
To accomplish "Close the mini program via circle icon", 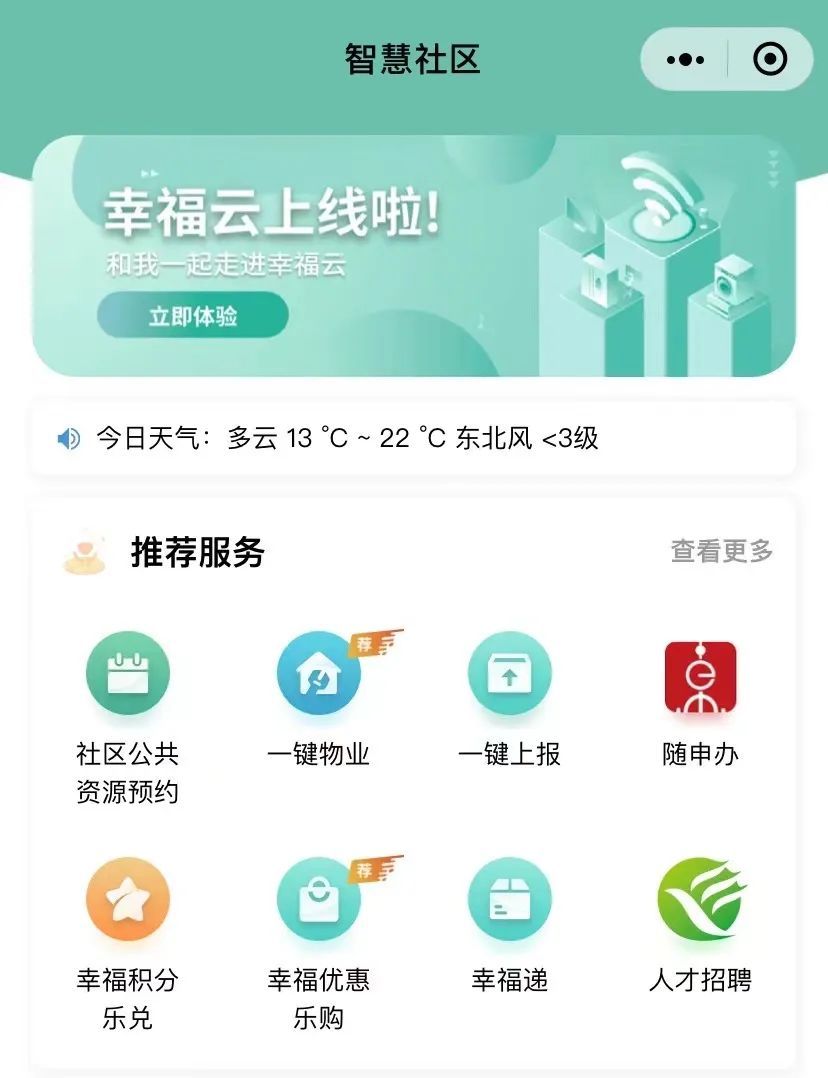I will [x=770, y=60].
